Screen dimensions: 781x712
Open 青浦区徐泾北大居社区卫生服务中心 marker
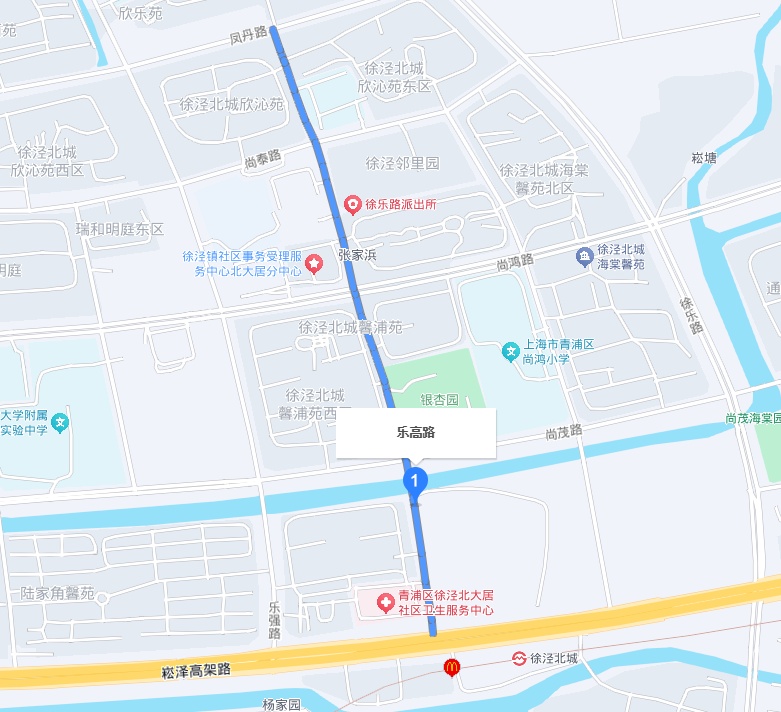[x=385, y=602]
